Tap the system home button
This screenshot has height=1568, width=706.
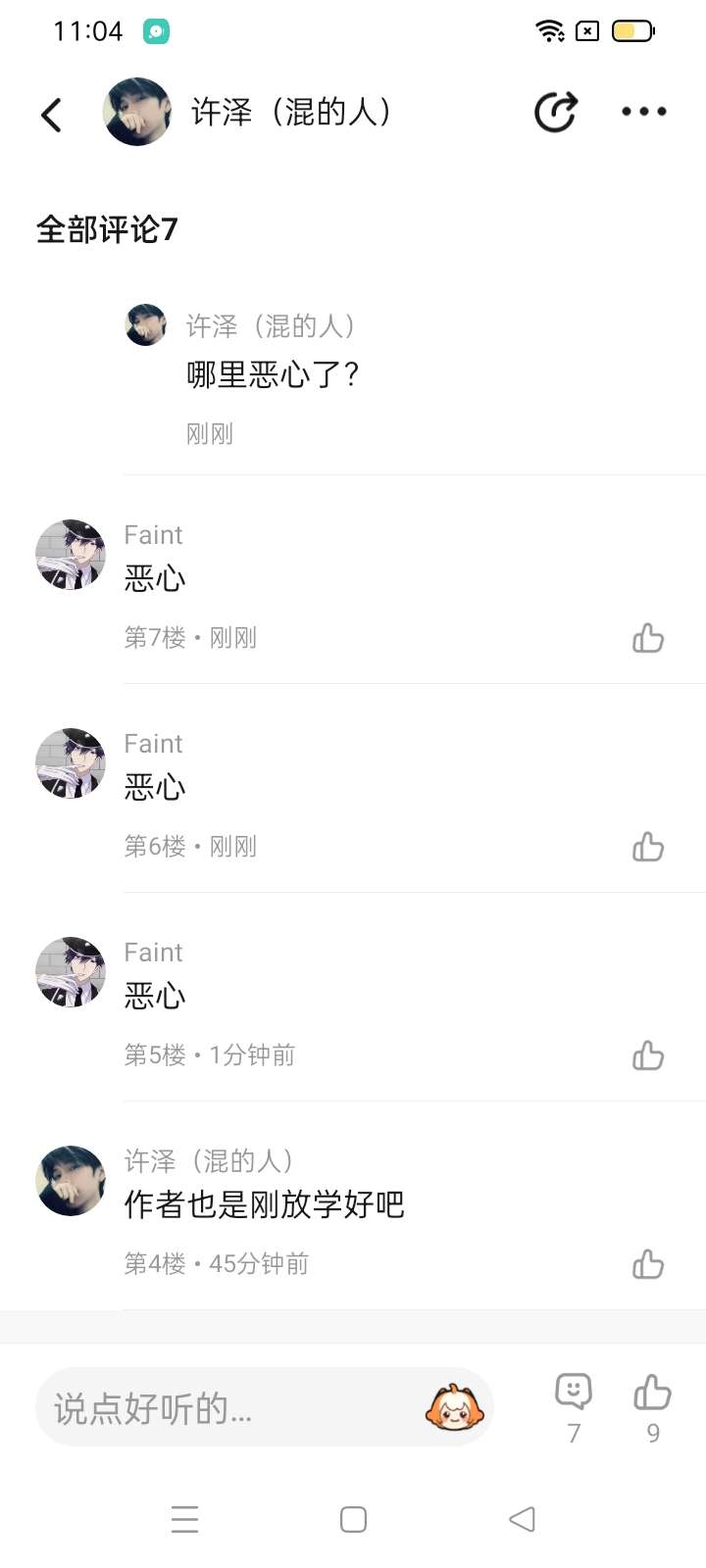click(353, 1519)
